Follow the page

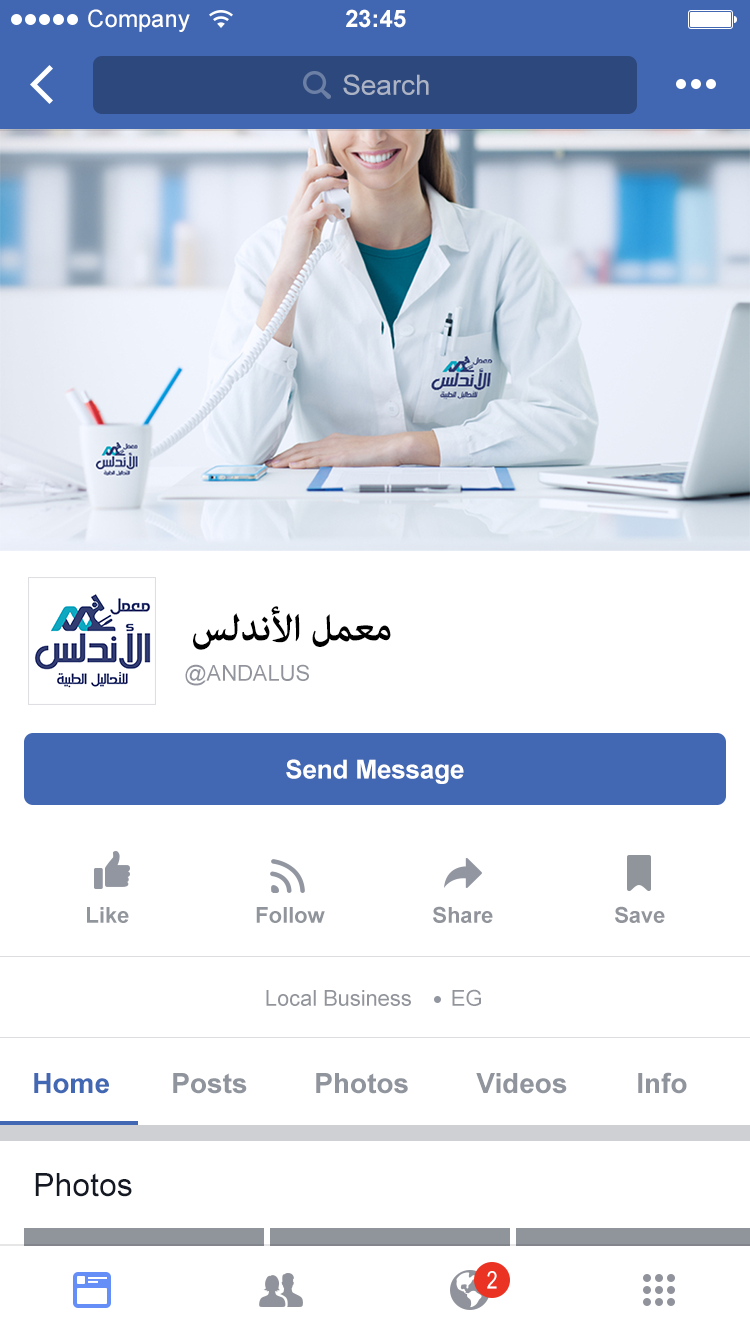(x=289, y=888)
